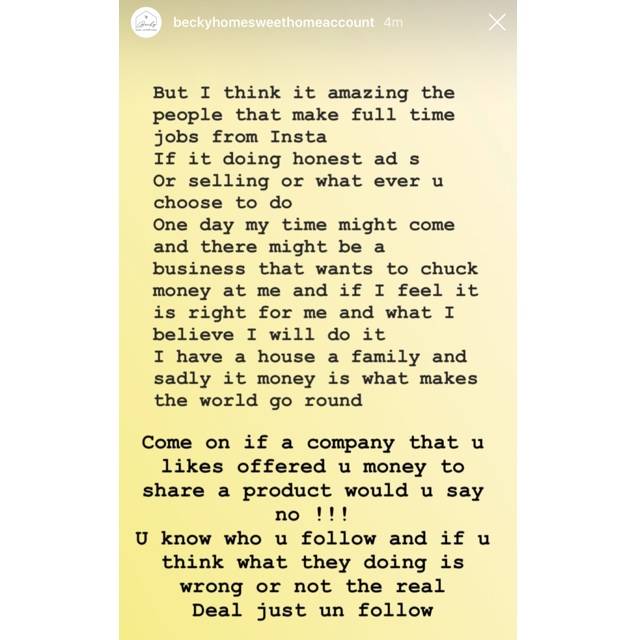The height and width of the screenshot is (640, 640).
Task: Open beckyhomesweethomeaccount's profile picture
Action: tap(146, 22)
